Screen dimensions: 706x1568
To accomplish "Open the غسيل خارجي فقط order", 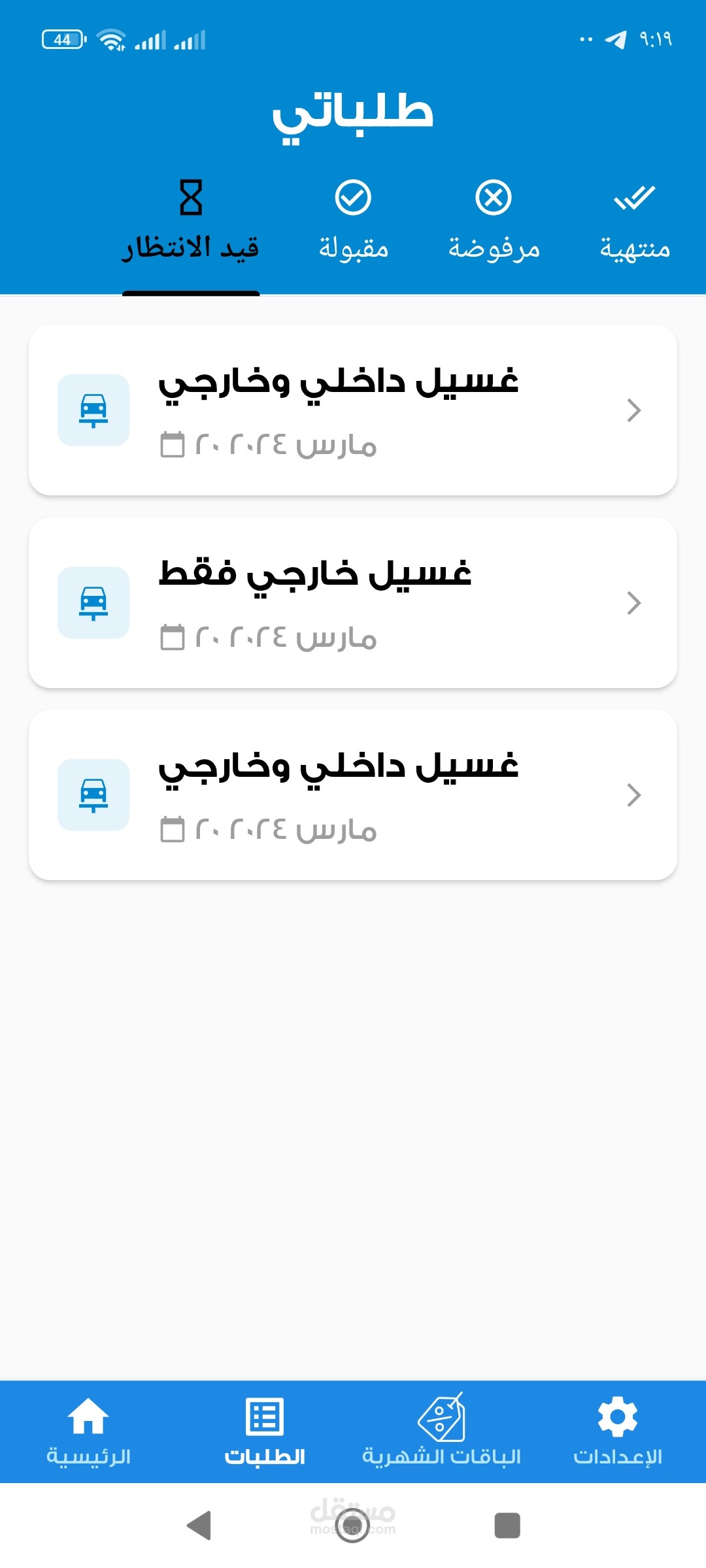I will 353,602.
